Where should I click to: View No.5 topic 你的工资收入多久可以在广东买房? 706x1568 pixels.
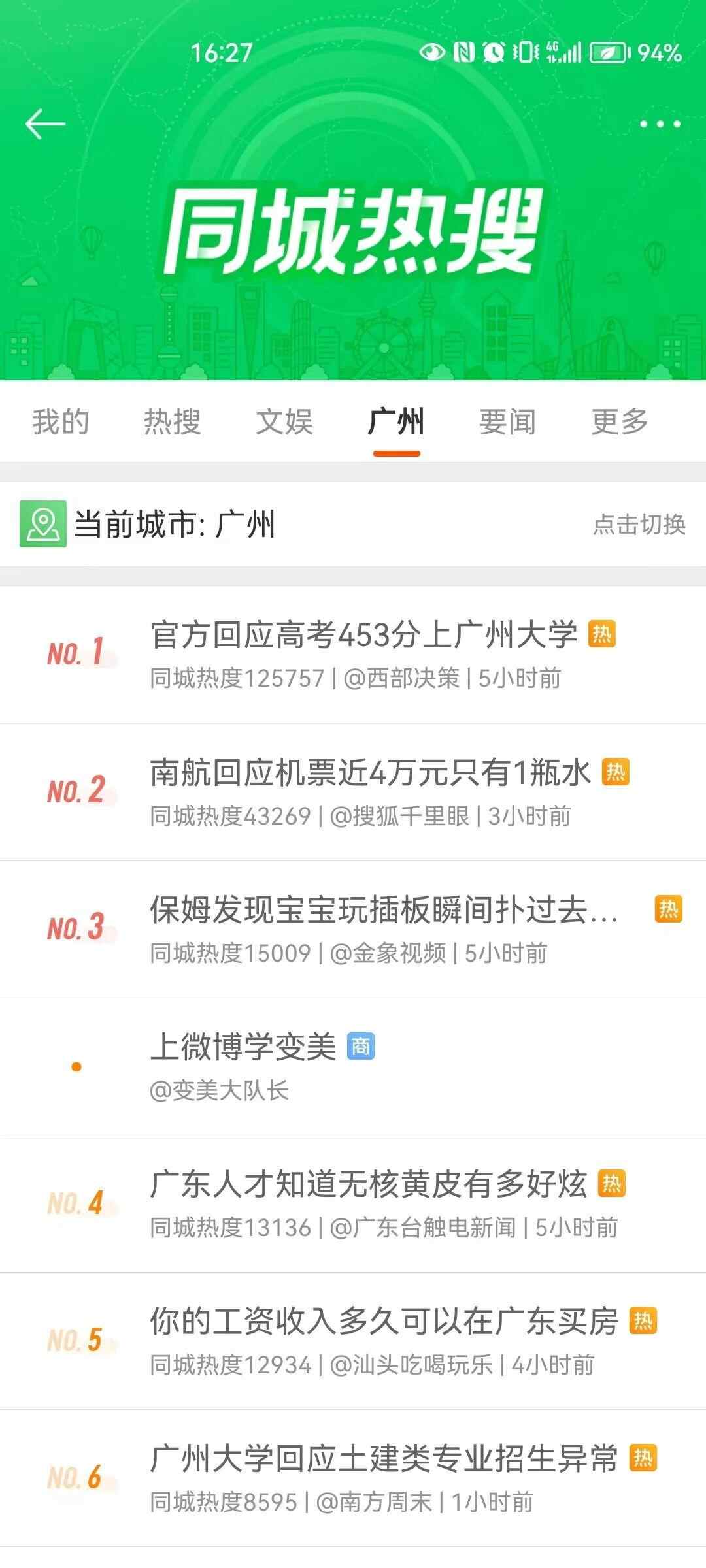384,1322
